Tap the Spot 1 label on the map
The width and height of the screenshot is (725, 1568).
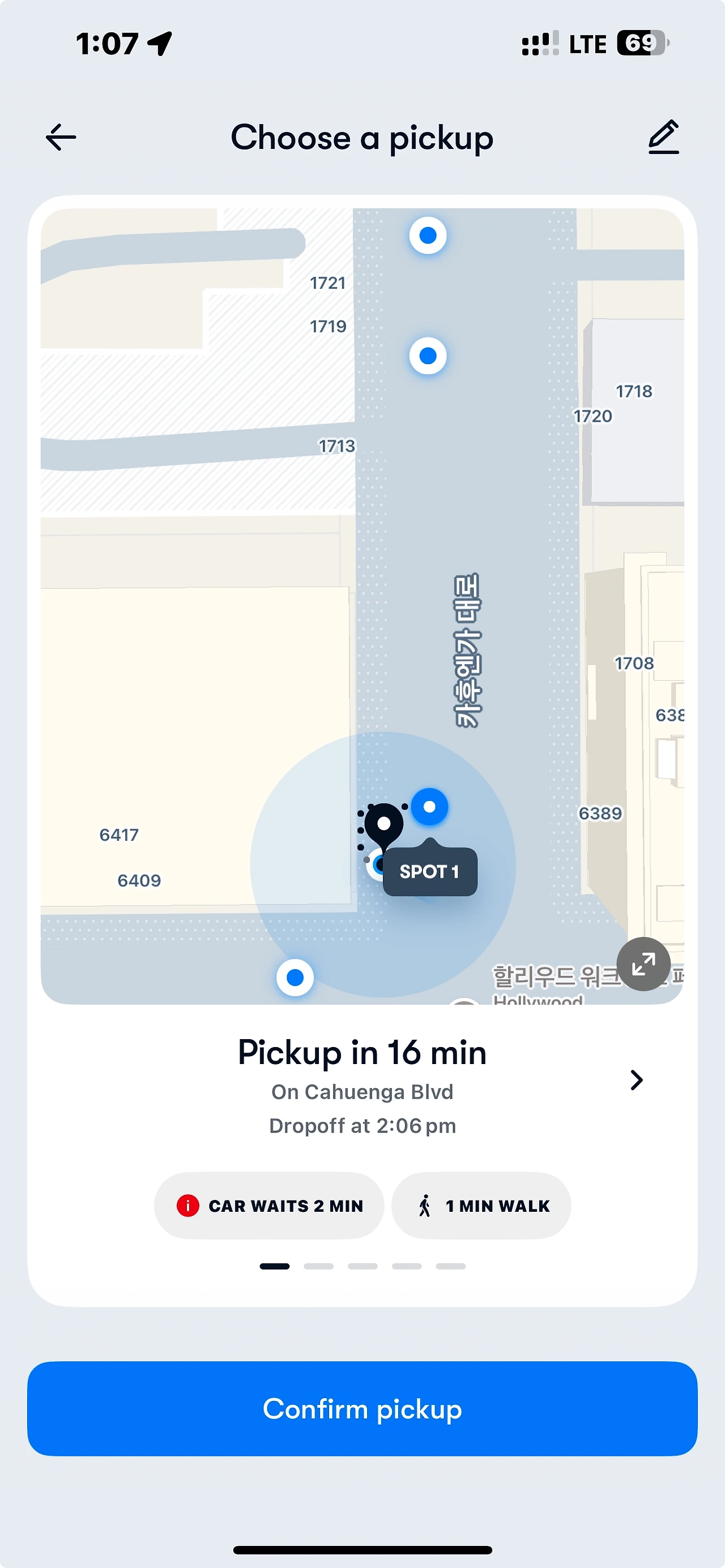(430, 871)
